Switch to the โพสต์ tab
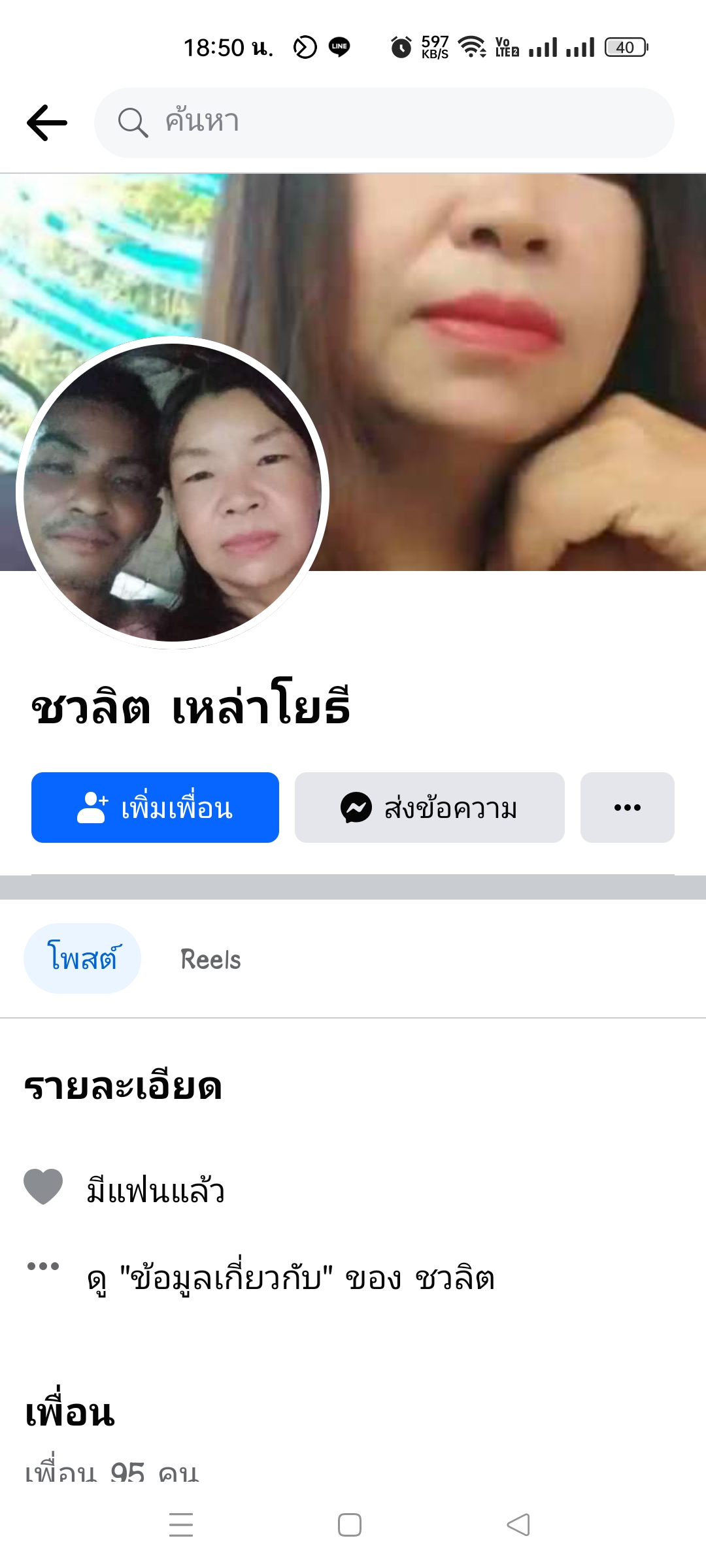Viewport: 706px width, 1568px height. click(82, 958)
